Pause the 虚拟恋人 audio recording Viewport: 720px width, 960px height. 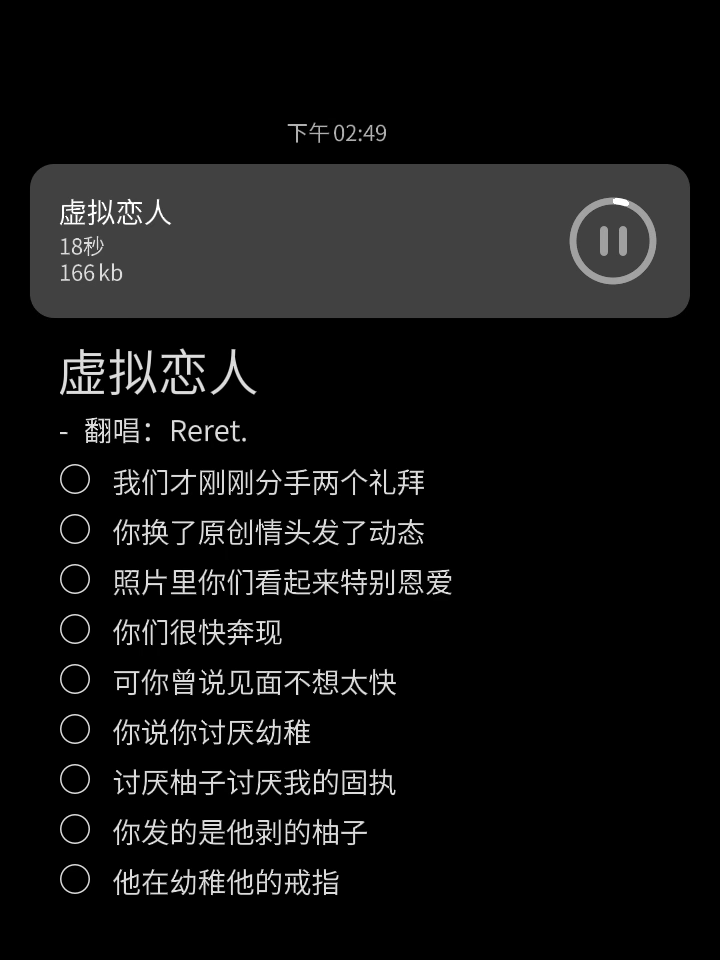(x=612, y=241)
